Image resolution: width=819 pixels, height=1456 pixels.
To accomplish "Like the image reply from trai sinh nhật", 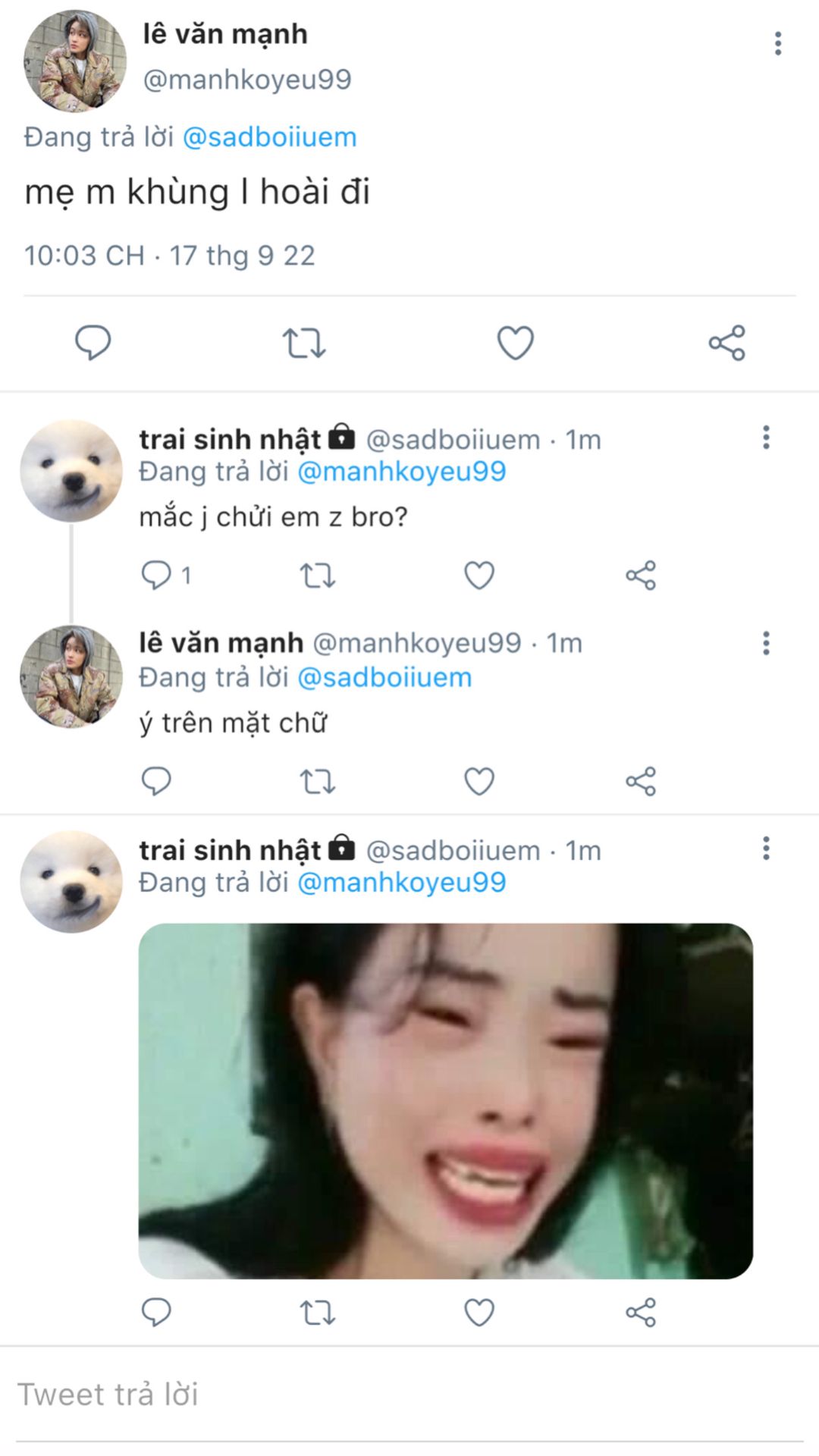I will [479, 1312].
